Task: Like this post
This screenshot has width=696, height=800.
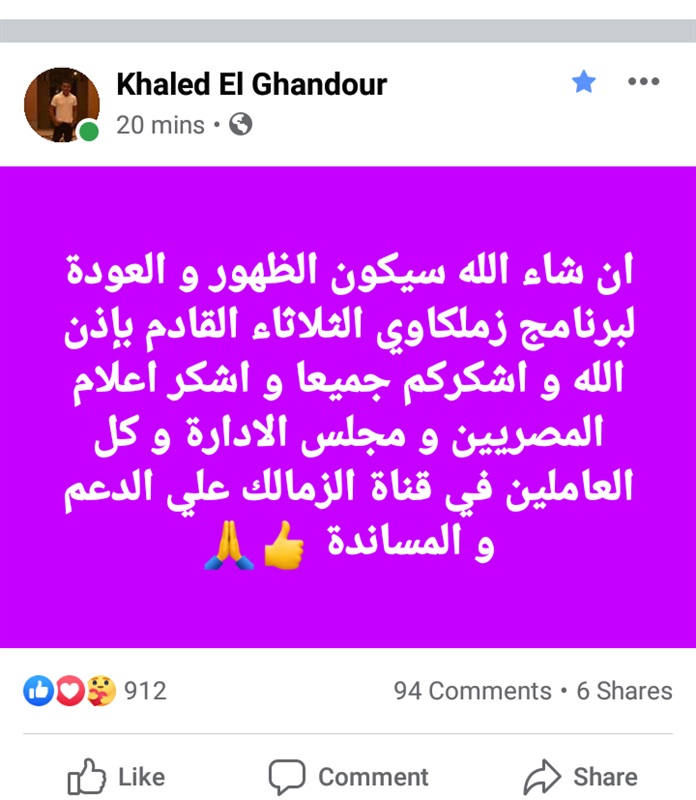Action: [116, 777]
